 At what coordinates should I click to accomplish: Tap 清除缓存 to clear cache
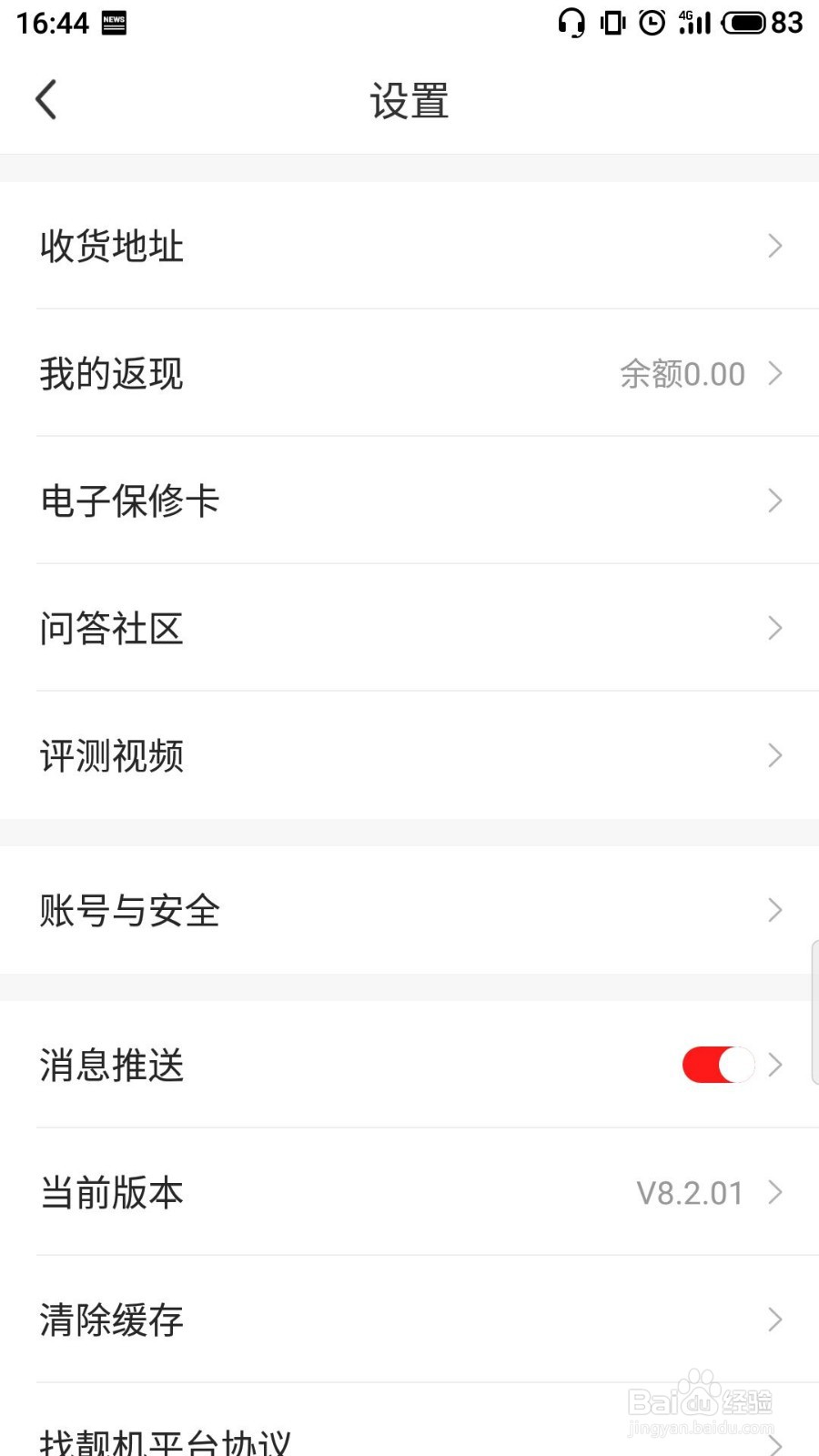point(409,1319)
